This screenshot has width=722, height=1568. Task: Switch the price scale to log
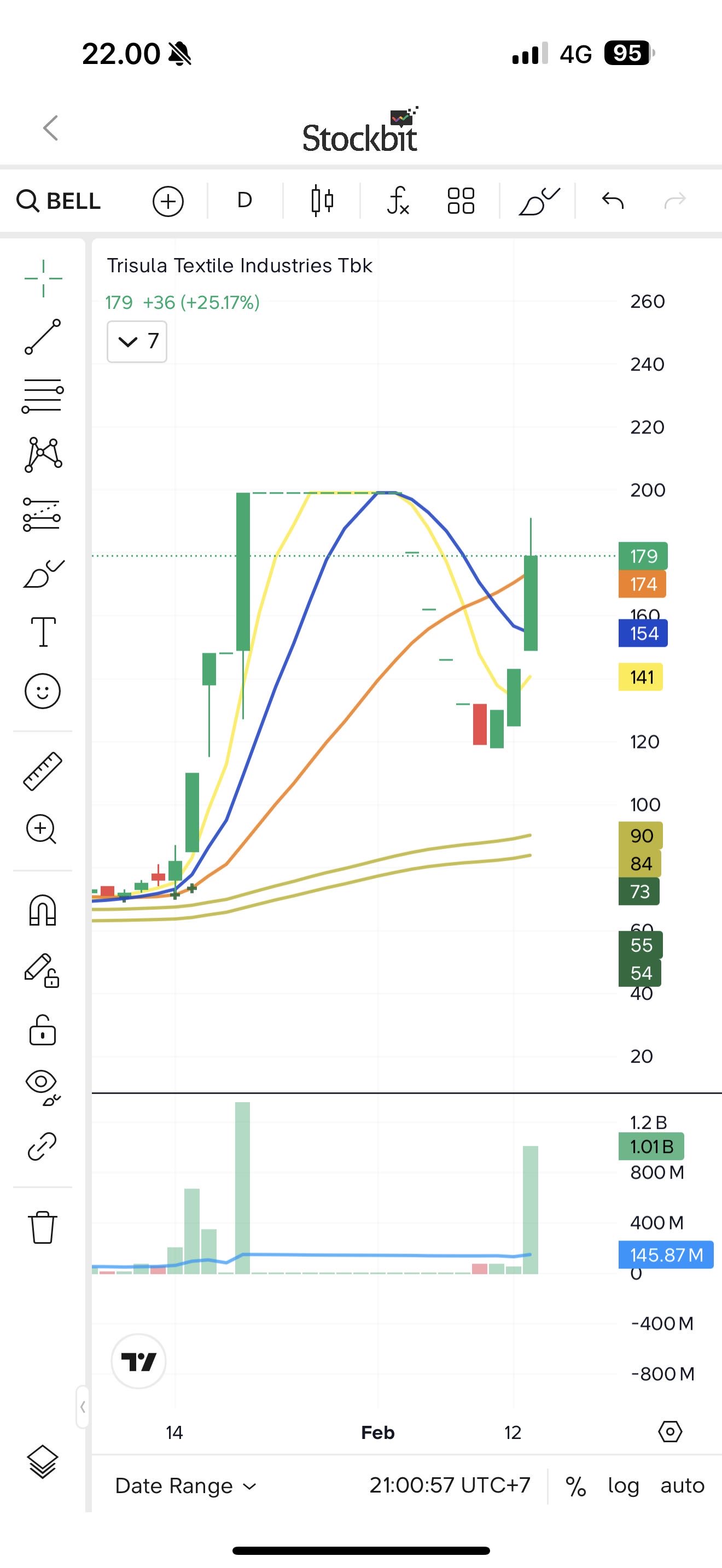click(x=624, y=1486)
